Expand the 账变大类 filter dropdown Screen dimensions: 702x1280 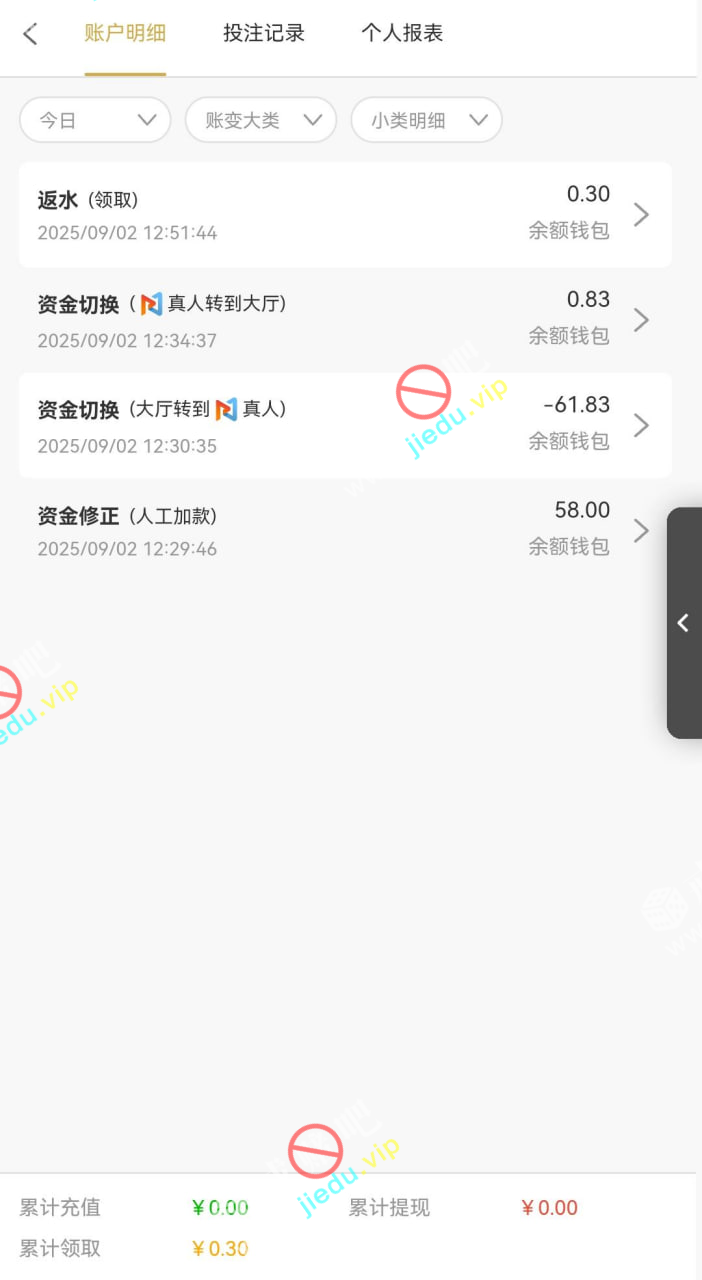click(x=260, y=120)
